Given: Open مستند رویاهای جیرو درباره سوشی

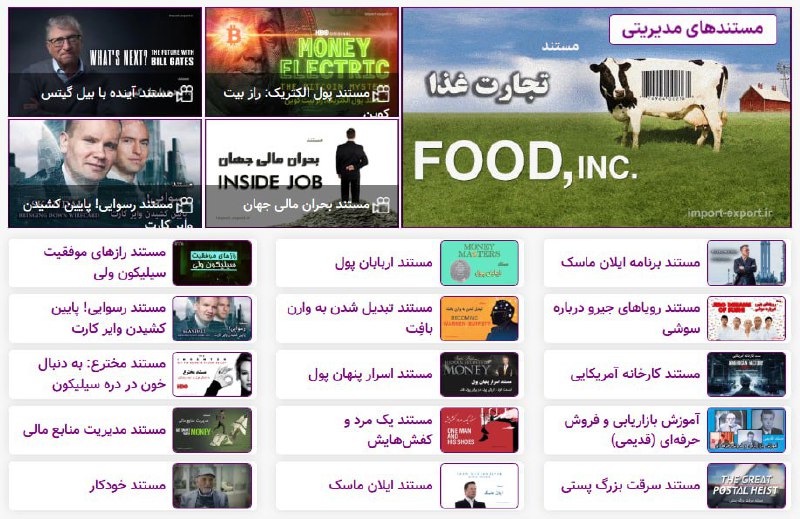Looking at the screenshot, I should point(666,318).
